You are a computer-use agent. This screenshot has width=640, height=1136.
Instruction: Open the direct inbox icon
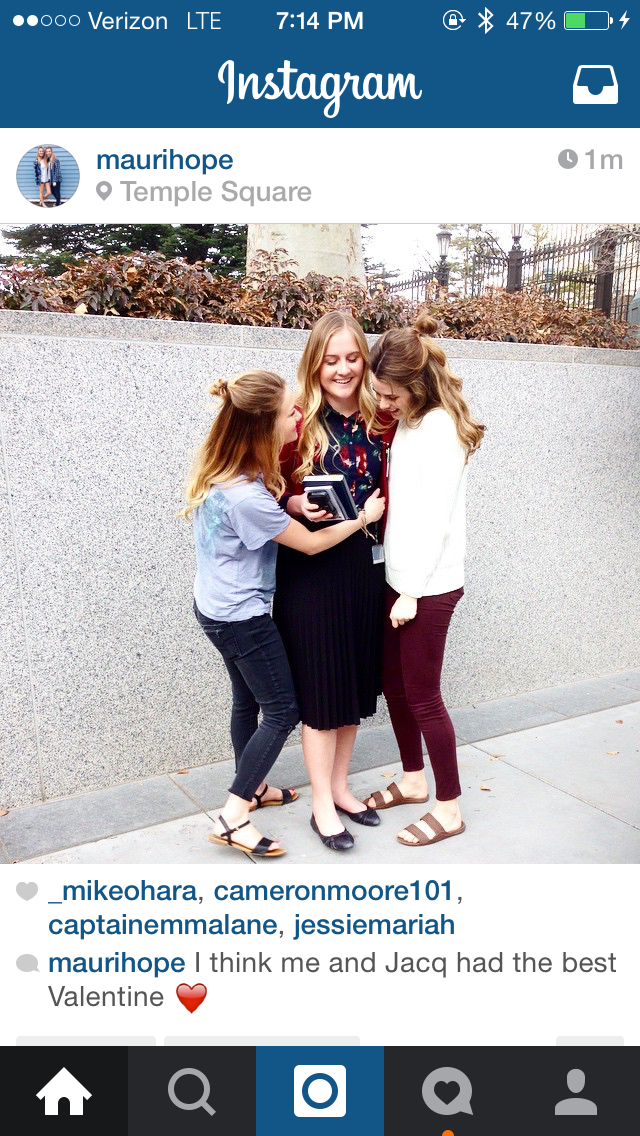point(595,85)
